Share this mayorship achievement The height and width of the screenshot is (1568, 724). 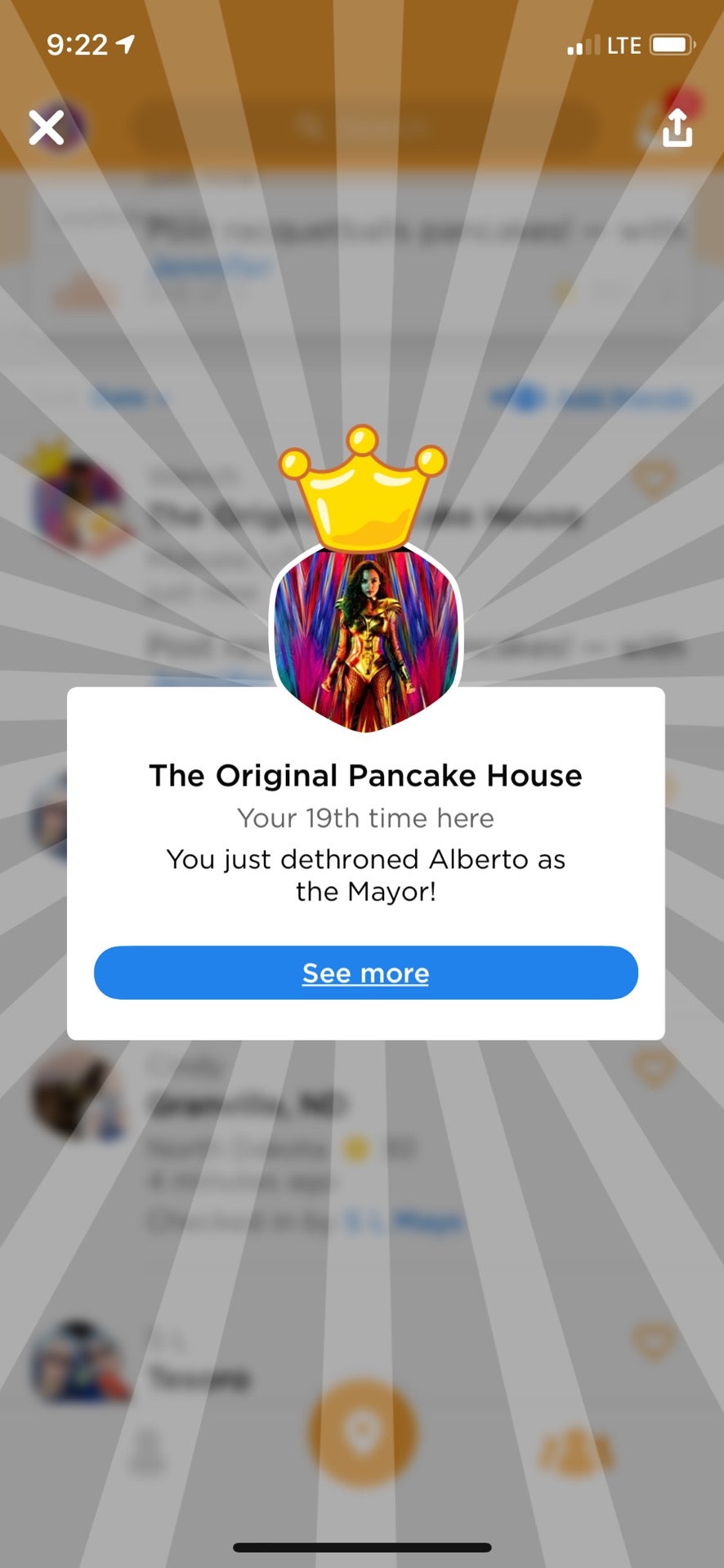pos(677,127)
